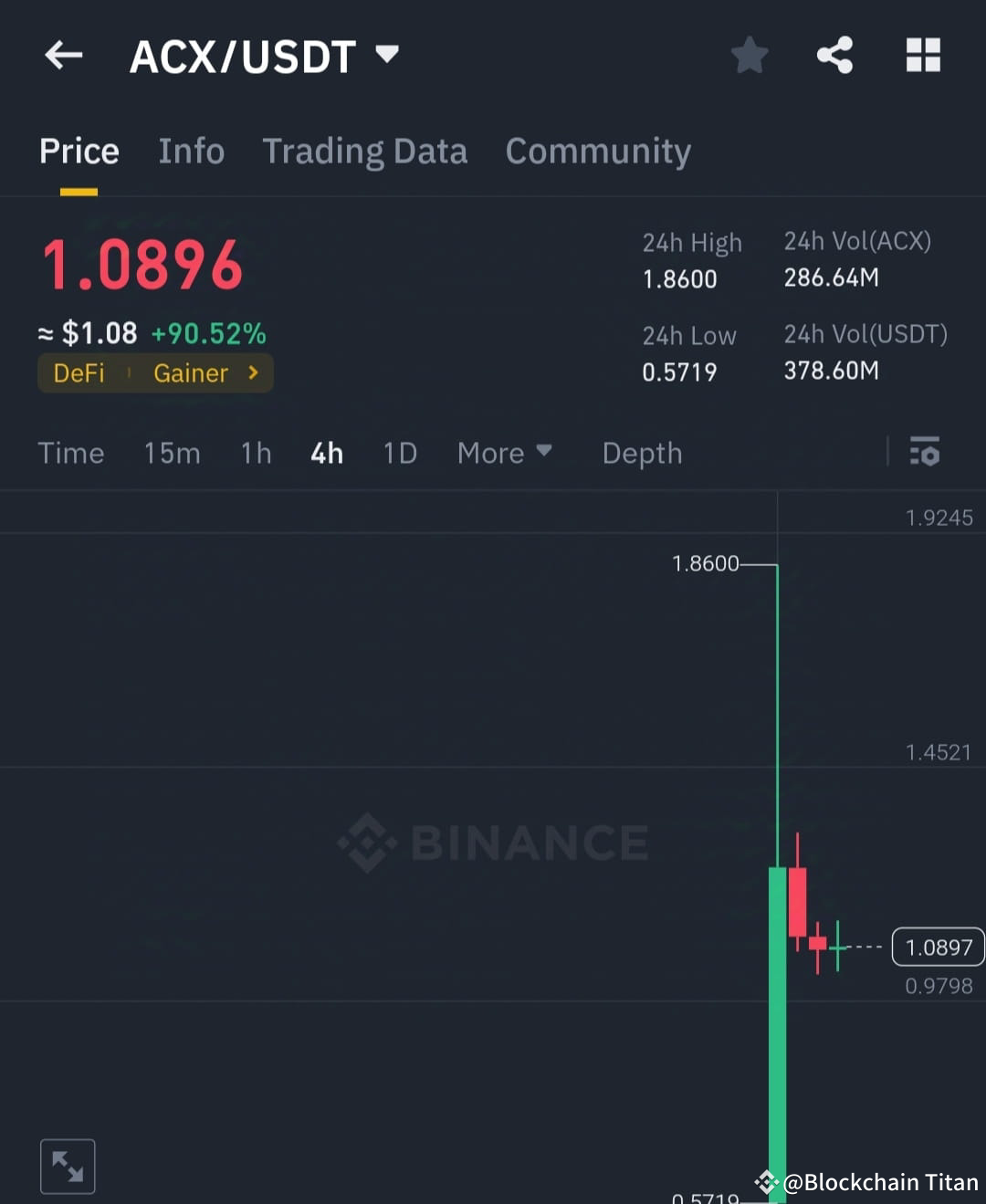Image resolution: width=986 pixels, height=1204 pixels.
Task: Tap the DeFi category label
Action: (x=78, y=372)
